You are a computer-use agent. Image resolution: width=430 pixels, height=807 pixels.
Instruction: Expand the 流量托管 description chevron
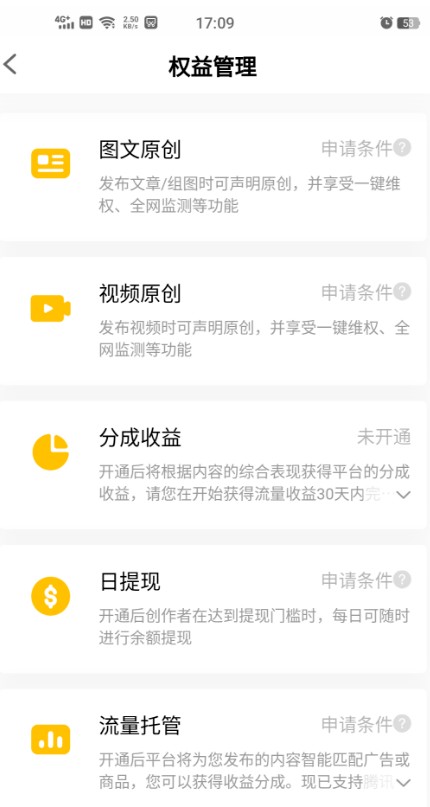(404, 783)
